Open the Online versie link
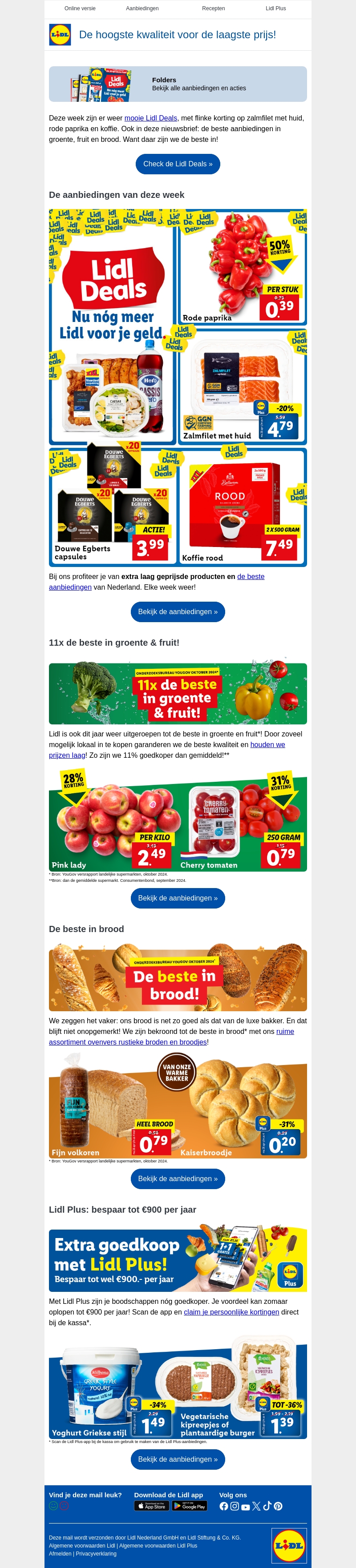 point(80,8)
